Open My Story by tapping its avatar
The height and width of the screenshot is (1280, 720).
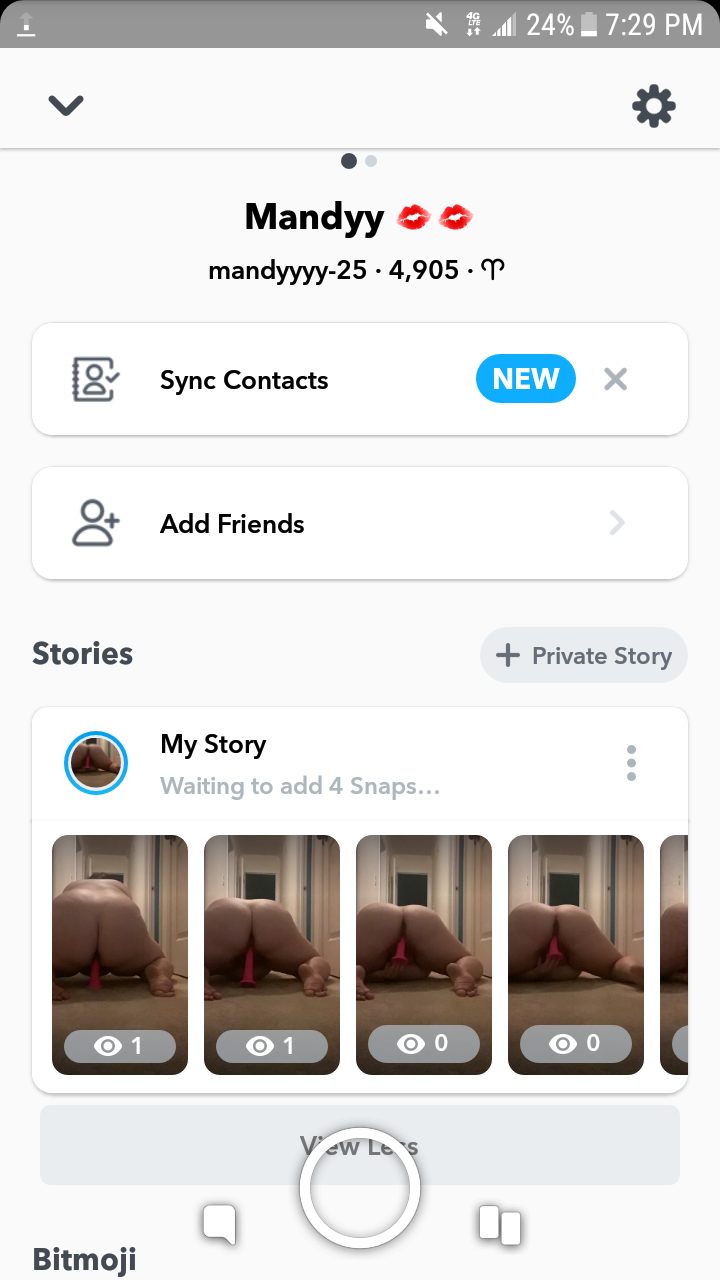tap(96, 762)
